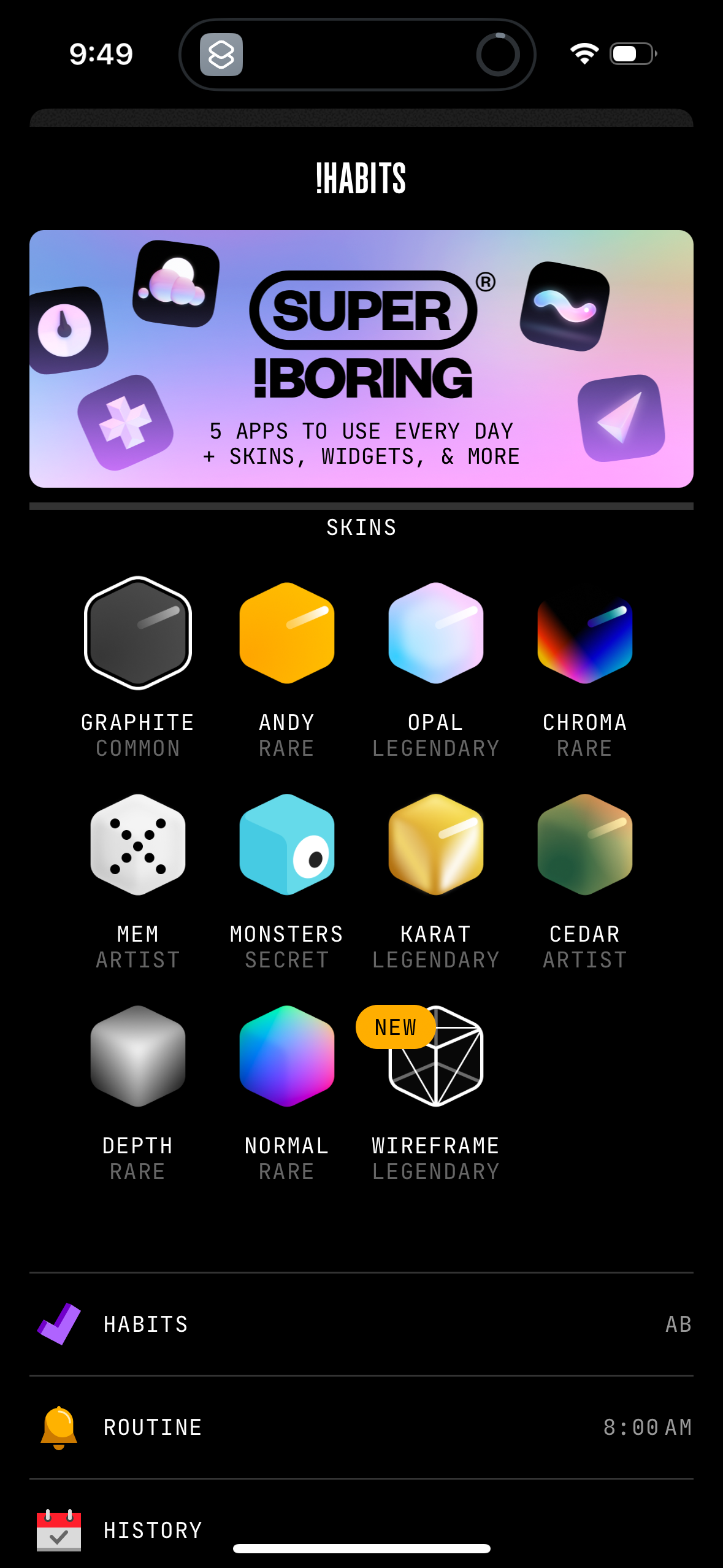Select the Normal gradient swatch

pyautogui.click(x=286, y=1058)
